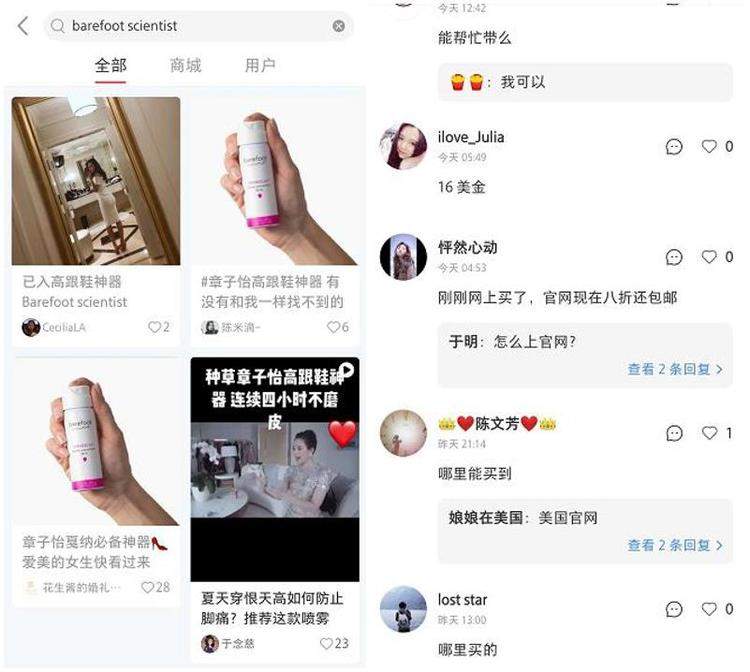Clear the search text
750x672 pixels.
tap(339, 26)
